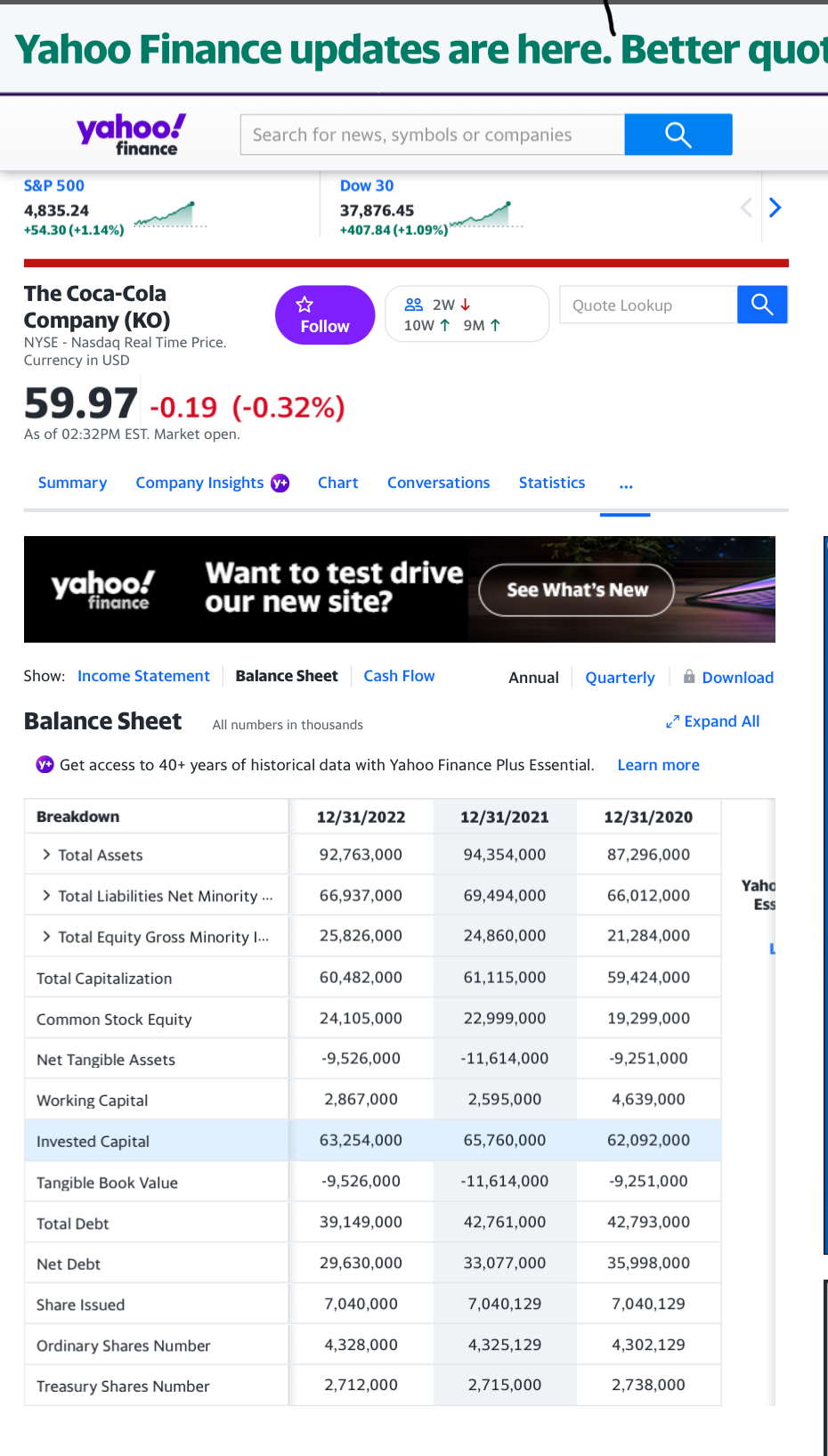Screen dimensions: 828x1456
Task: Click the Quote Lookup search icon
Action: [x=762, y=305]
